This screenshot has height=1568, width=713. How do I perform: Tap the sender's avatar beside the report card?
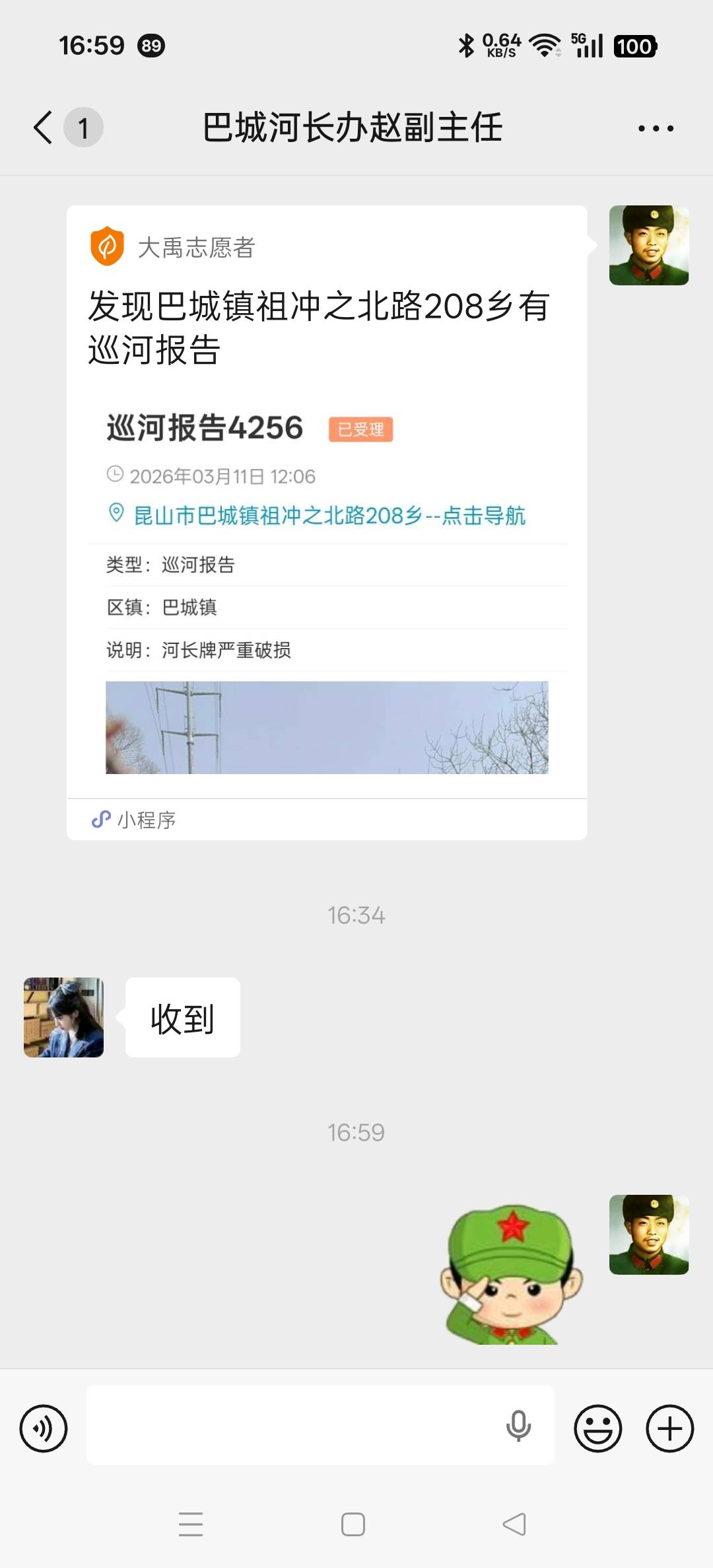(648, 245)
